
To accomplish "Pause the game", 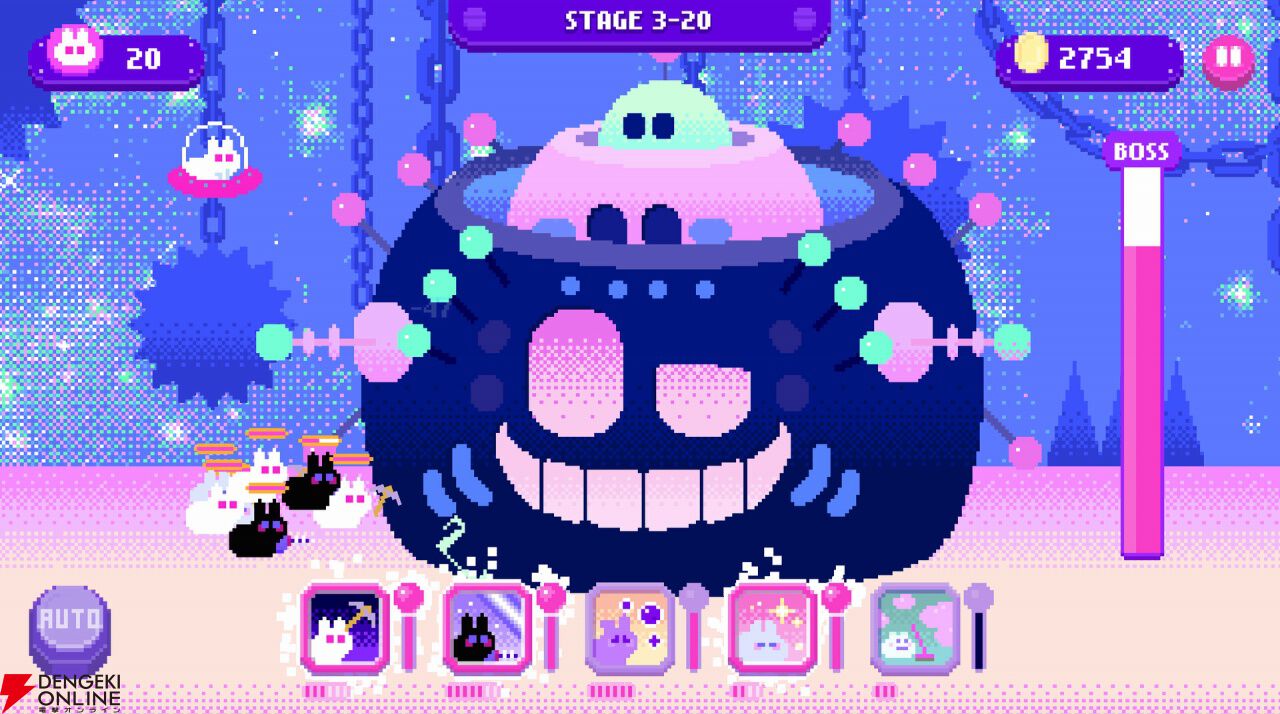I will pos(1228,58).
